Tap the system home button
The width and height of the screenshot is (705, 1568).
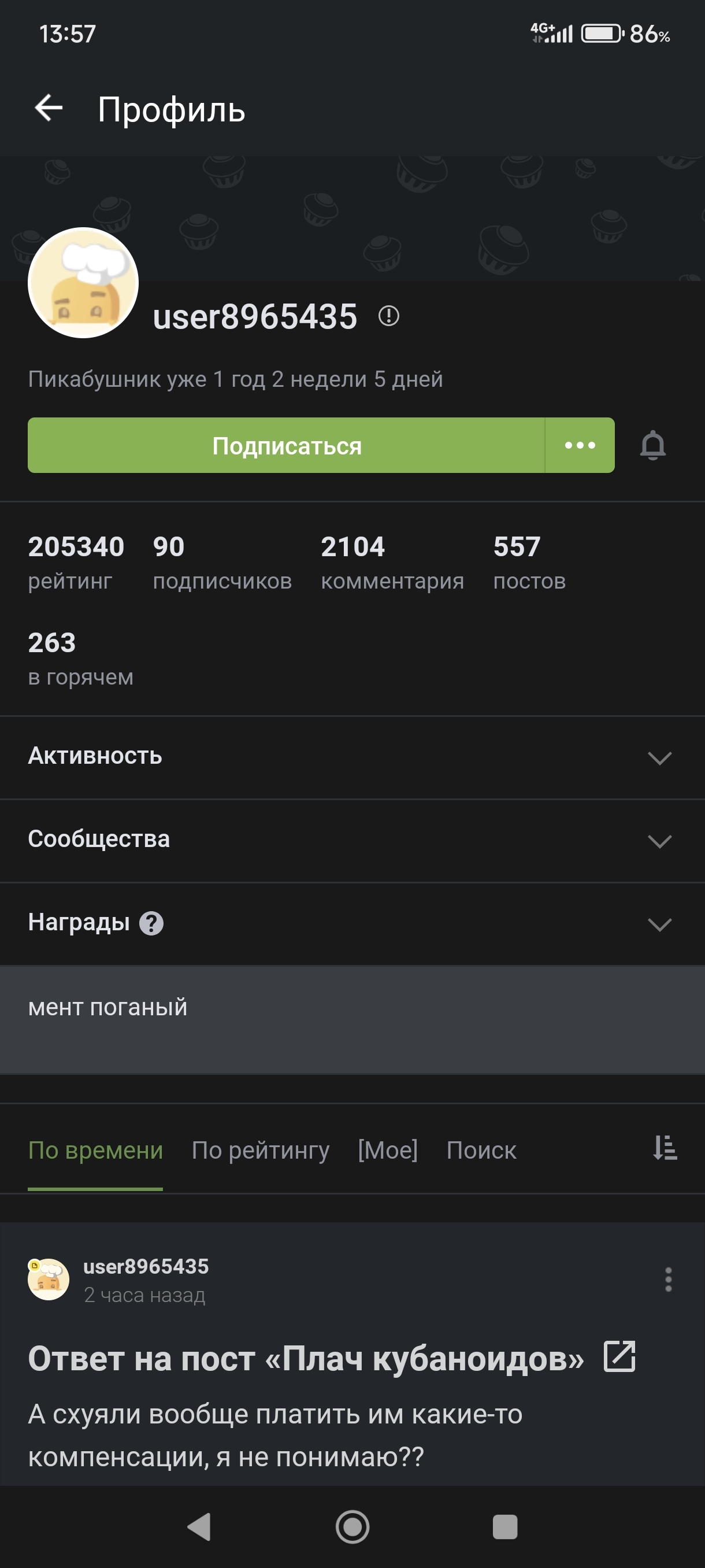pos(352,1526)
